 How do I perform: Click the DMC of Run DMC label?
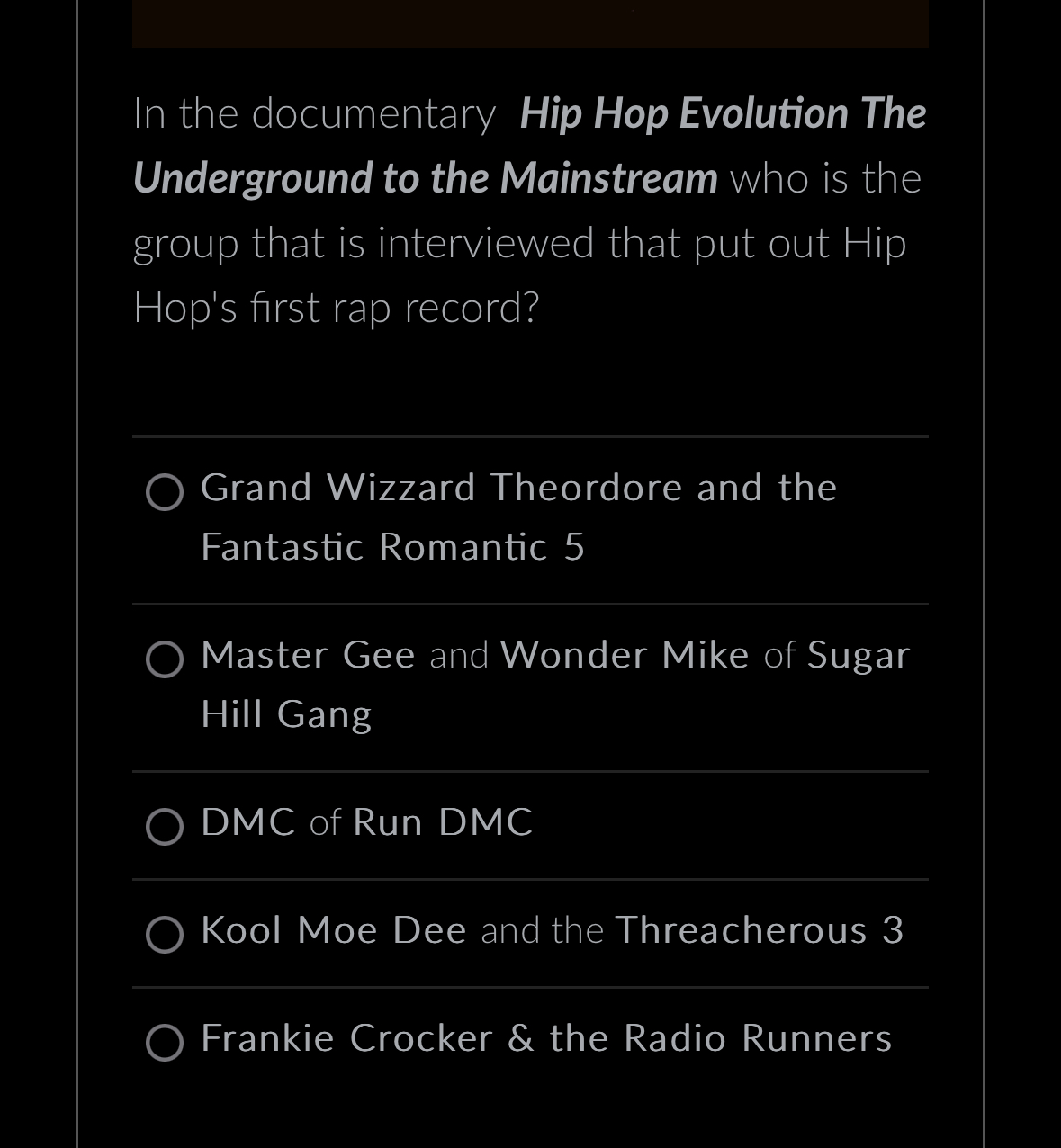[366, 821]
